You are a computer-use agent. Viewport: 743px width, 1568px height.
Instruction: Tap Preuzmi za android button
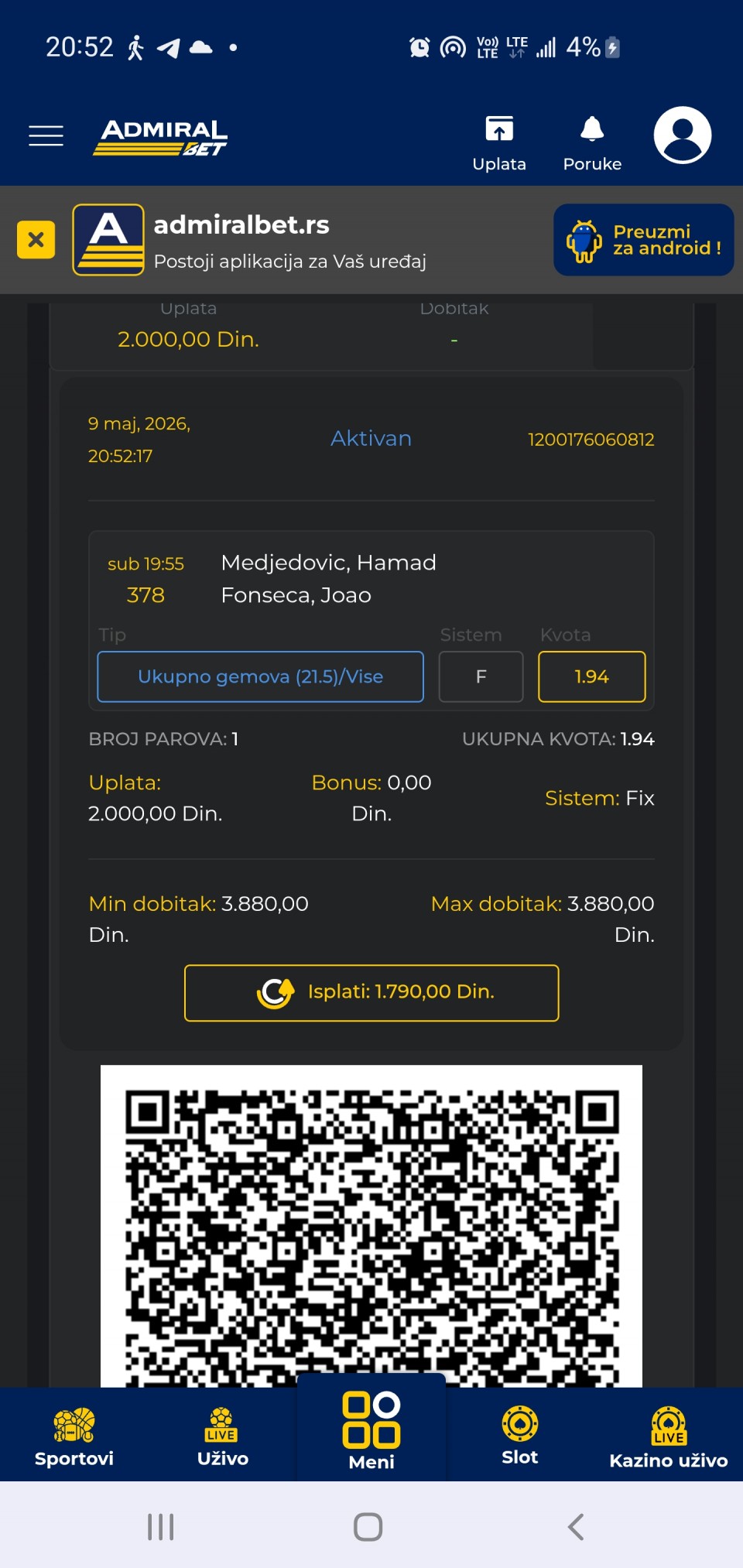[644, 240]
